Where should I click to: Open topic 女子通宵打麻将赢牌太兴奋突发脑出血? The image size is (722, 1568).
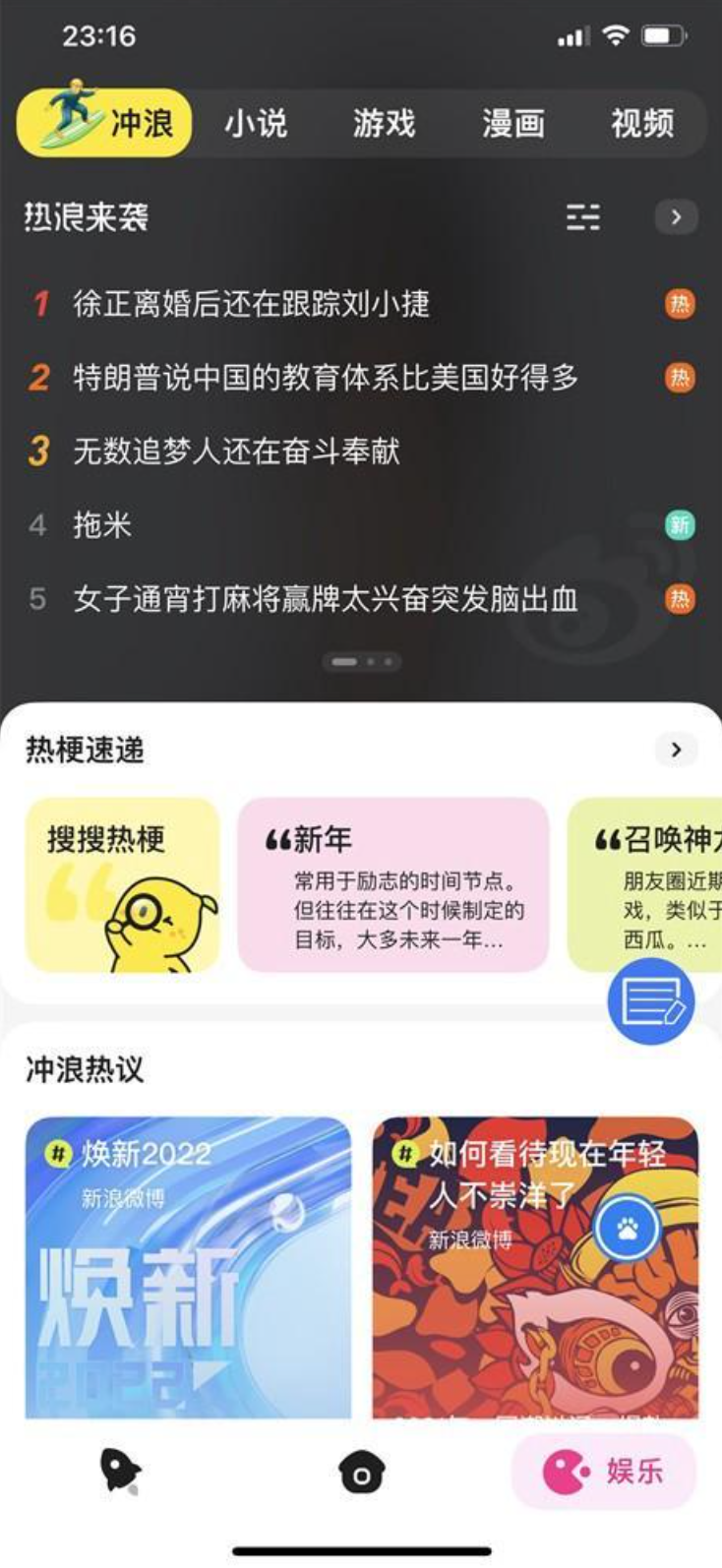click(325, 599)
